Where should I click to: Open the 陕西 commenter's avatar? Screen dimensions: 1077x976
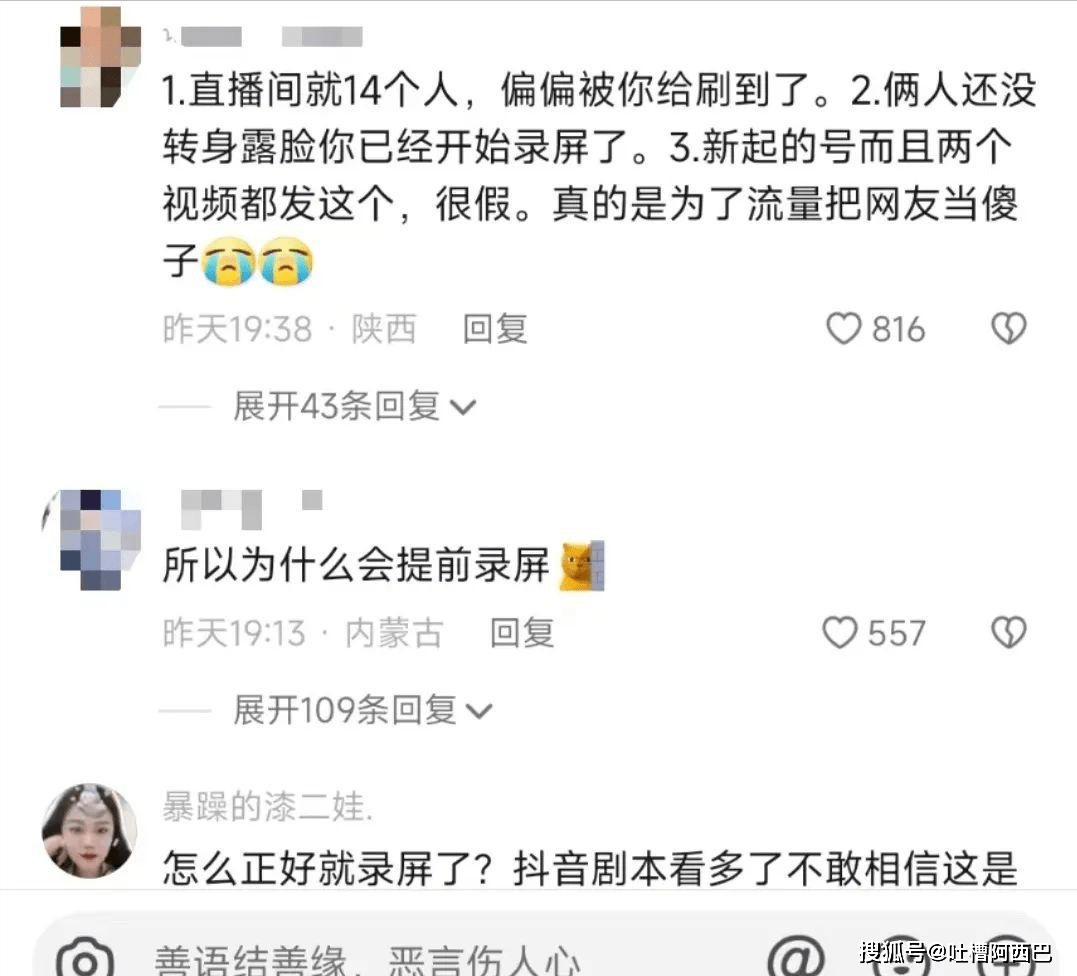100,57
